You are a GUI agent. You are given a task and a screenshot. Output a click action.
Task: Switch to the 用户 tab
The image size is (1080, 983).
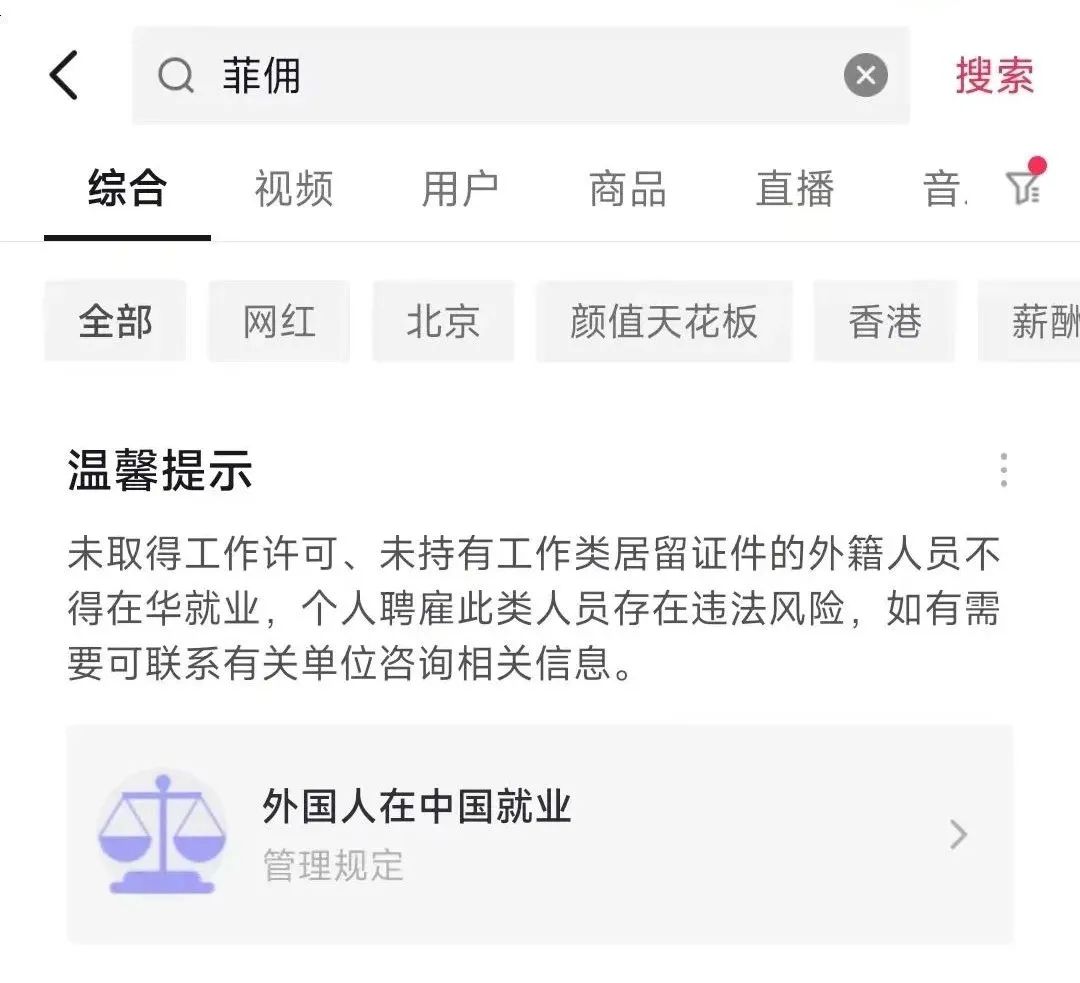[460, 188]
